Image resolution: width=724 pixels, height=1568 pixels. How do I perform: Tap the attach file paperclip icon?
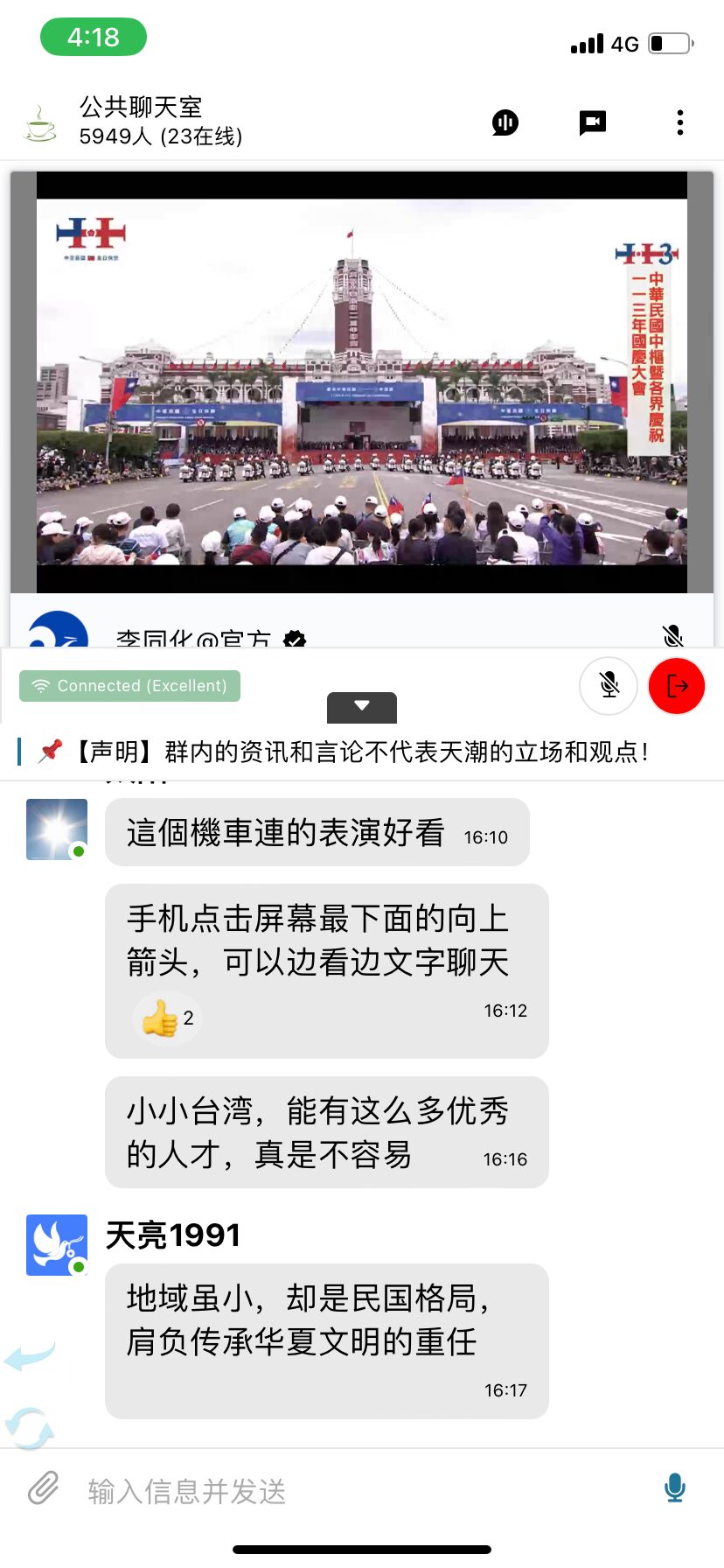(x=43, y=1487)
